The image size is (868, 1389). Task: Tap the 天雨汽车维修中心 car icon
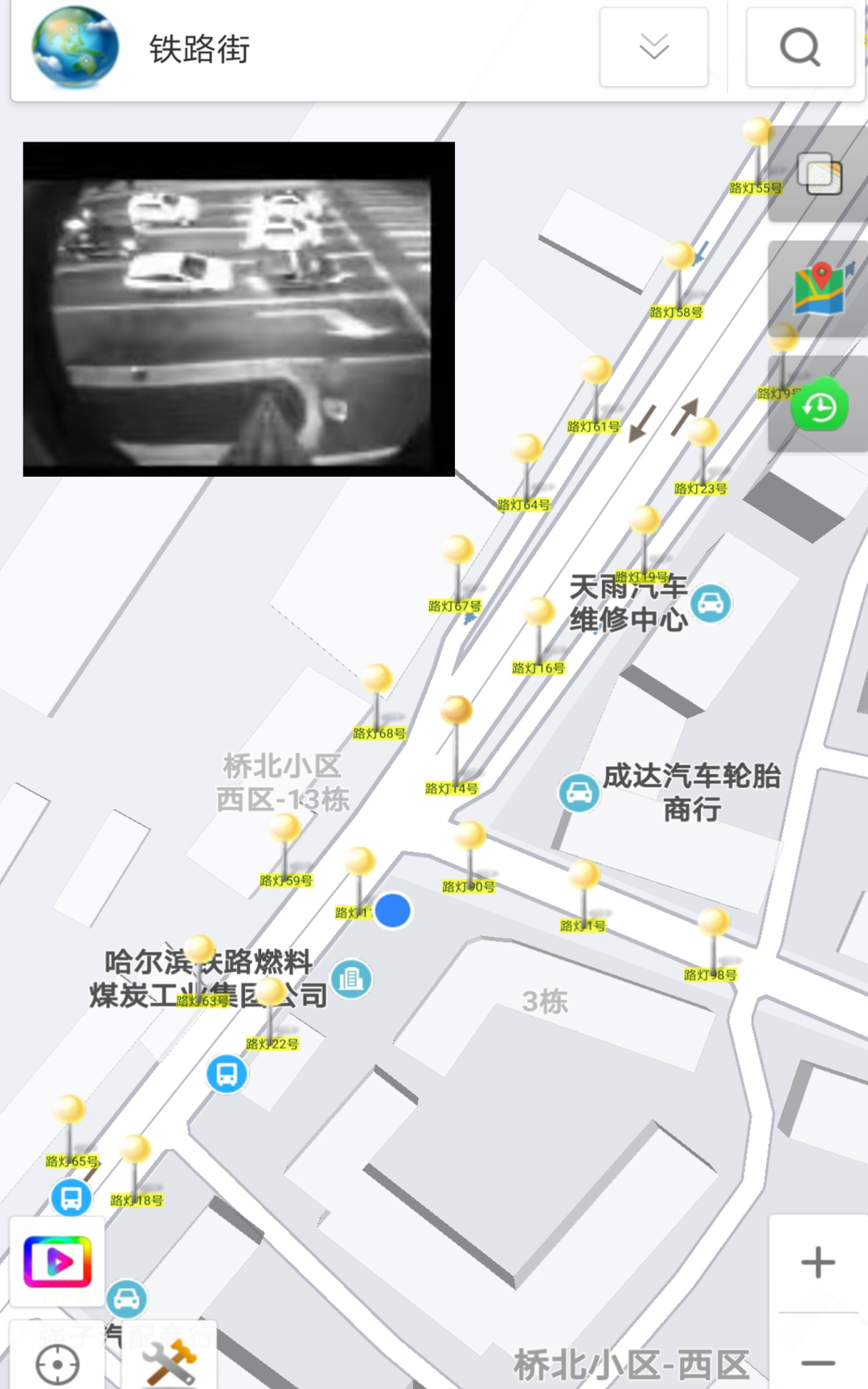tap(710, 604)
